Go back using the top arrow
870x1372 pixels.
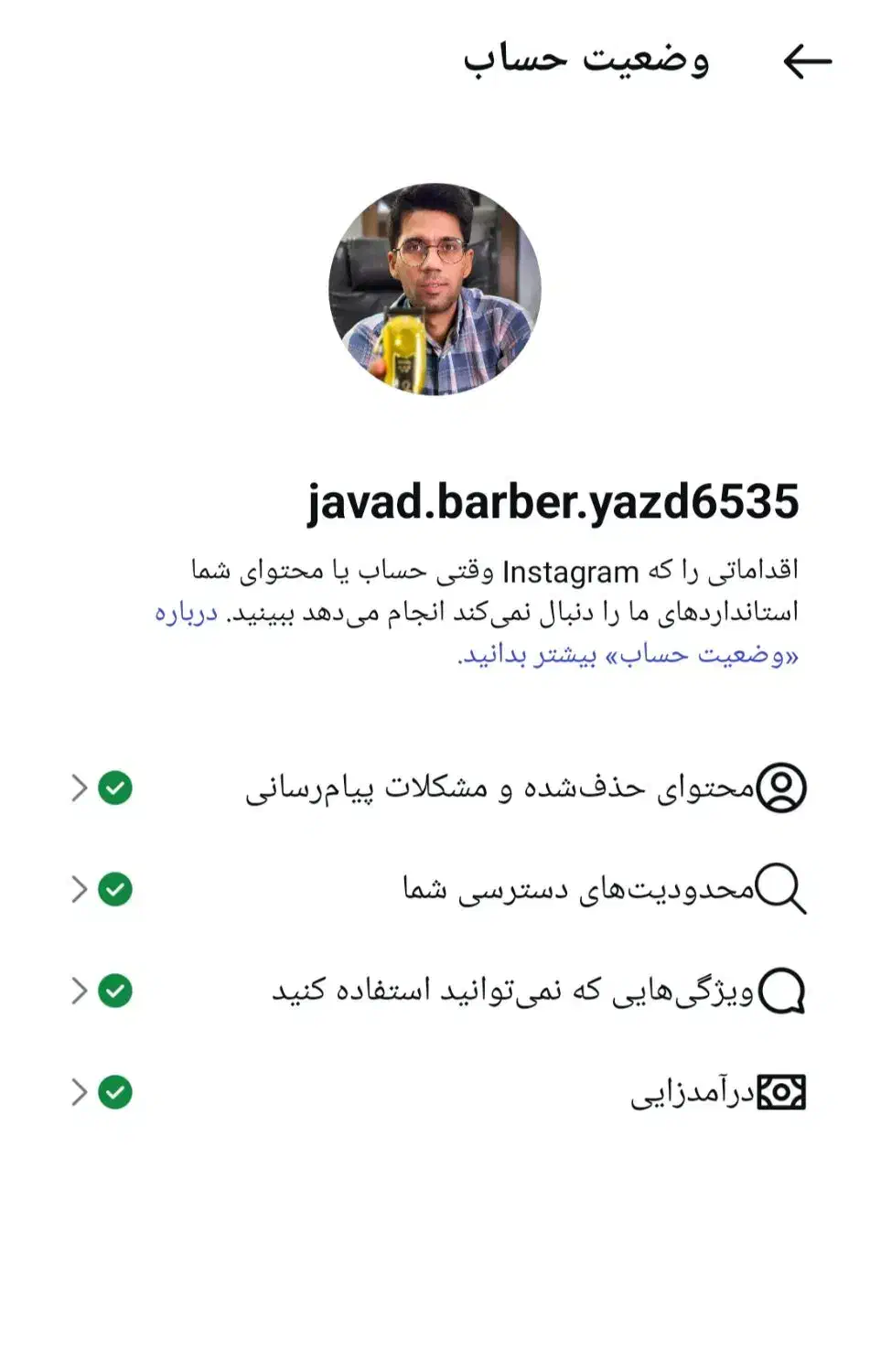pyautogui.click(x=808, y=61)
